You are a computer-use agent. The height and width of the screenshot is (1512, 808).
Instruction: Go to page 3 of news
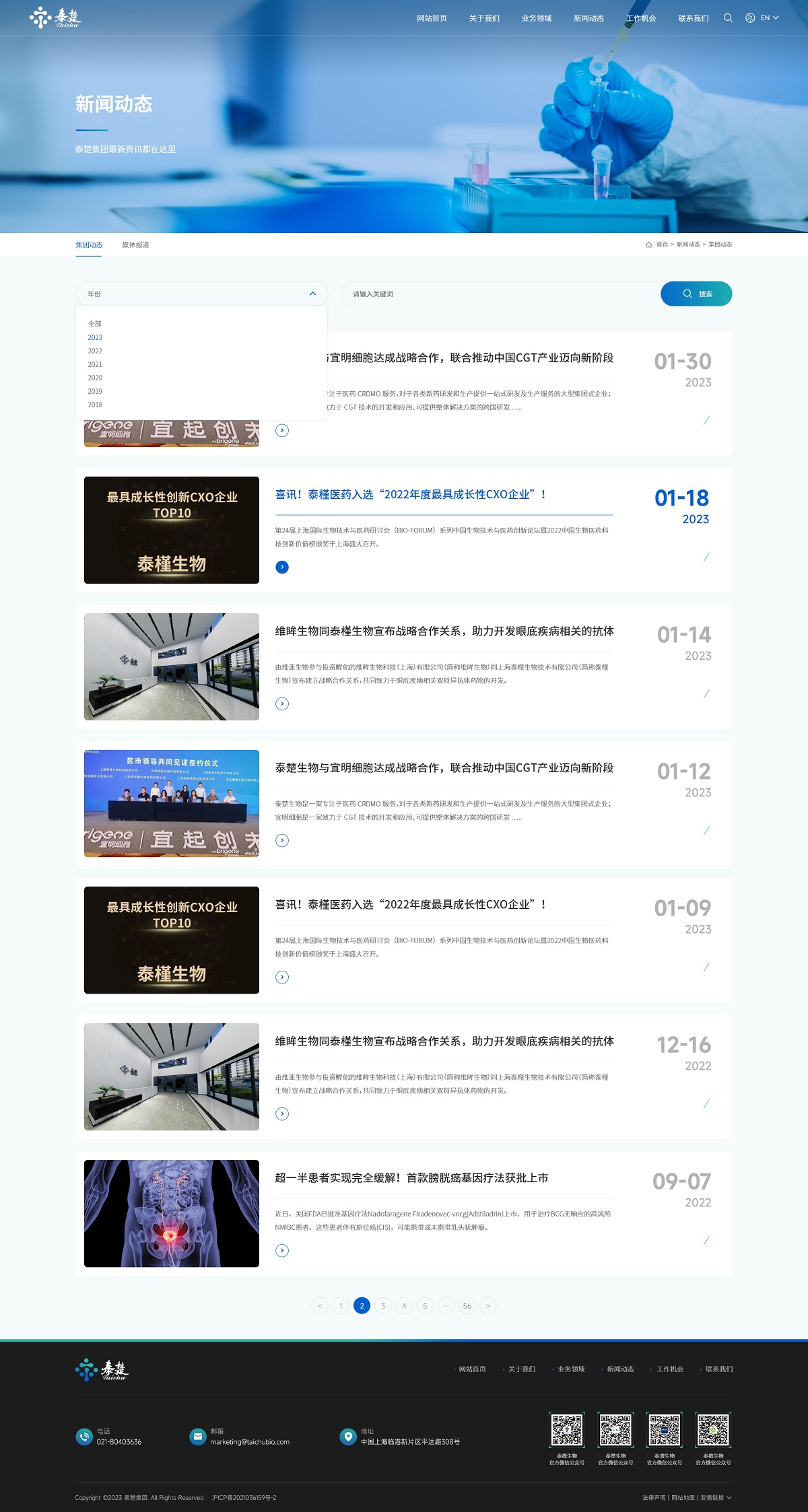click(x=383, y=1306)
